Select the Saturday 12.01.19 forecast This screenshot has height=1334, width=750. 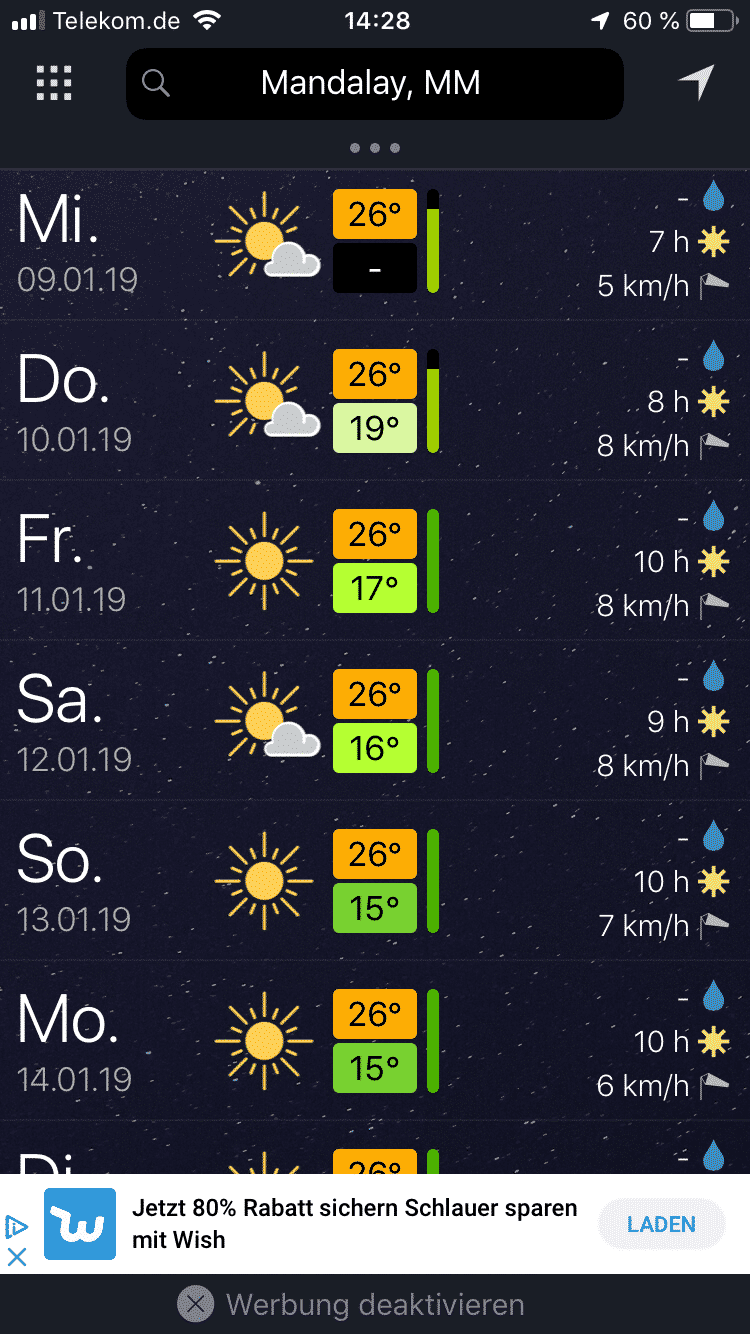point(375,721)
